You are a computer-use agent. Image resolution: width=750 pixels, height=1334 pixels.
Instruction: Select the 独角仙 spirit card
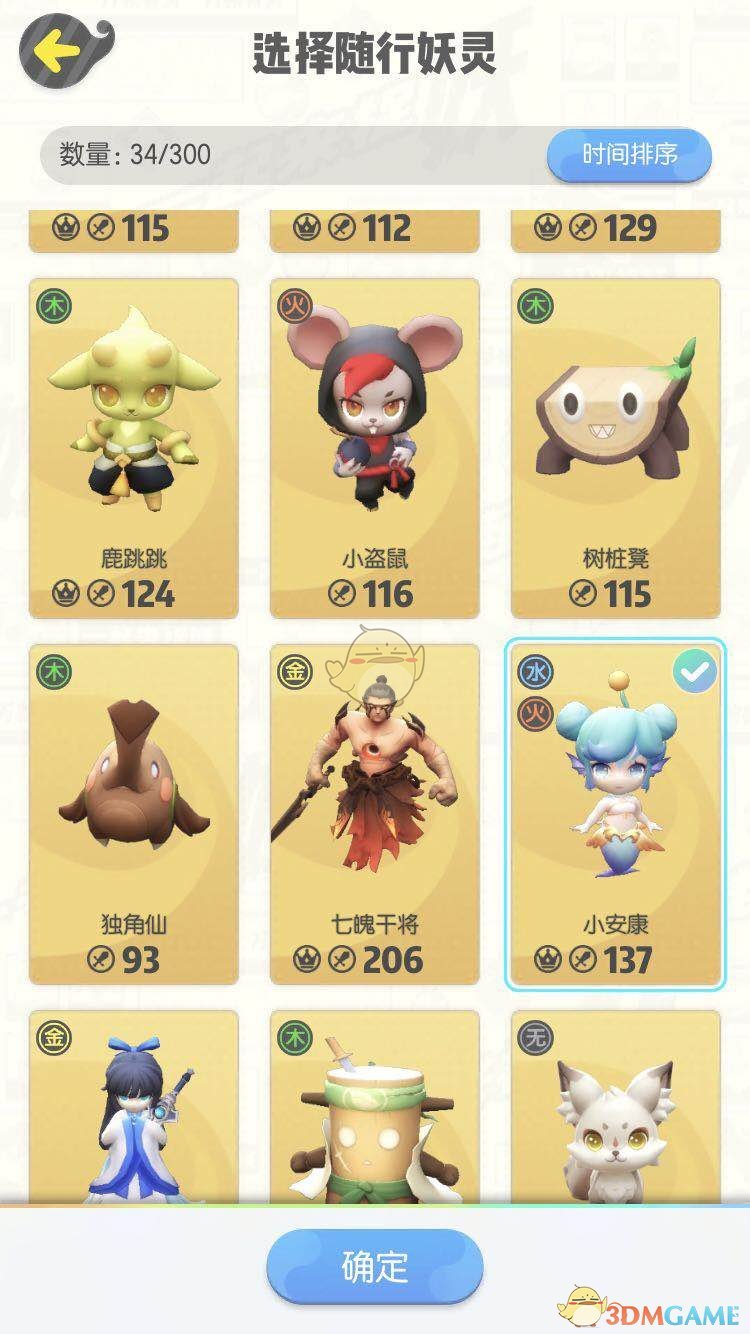click(x=134, y=814)
